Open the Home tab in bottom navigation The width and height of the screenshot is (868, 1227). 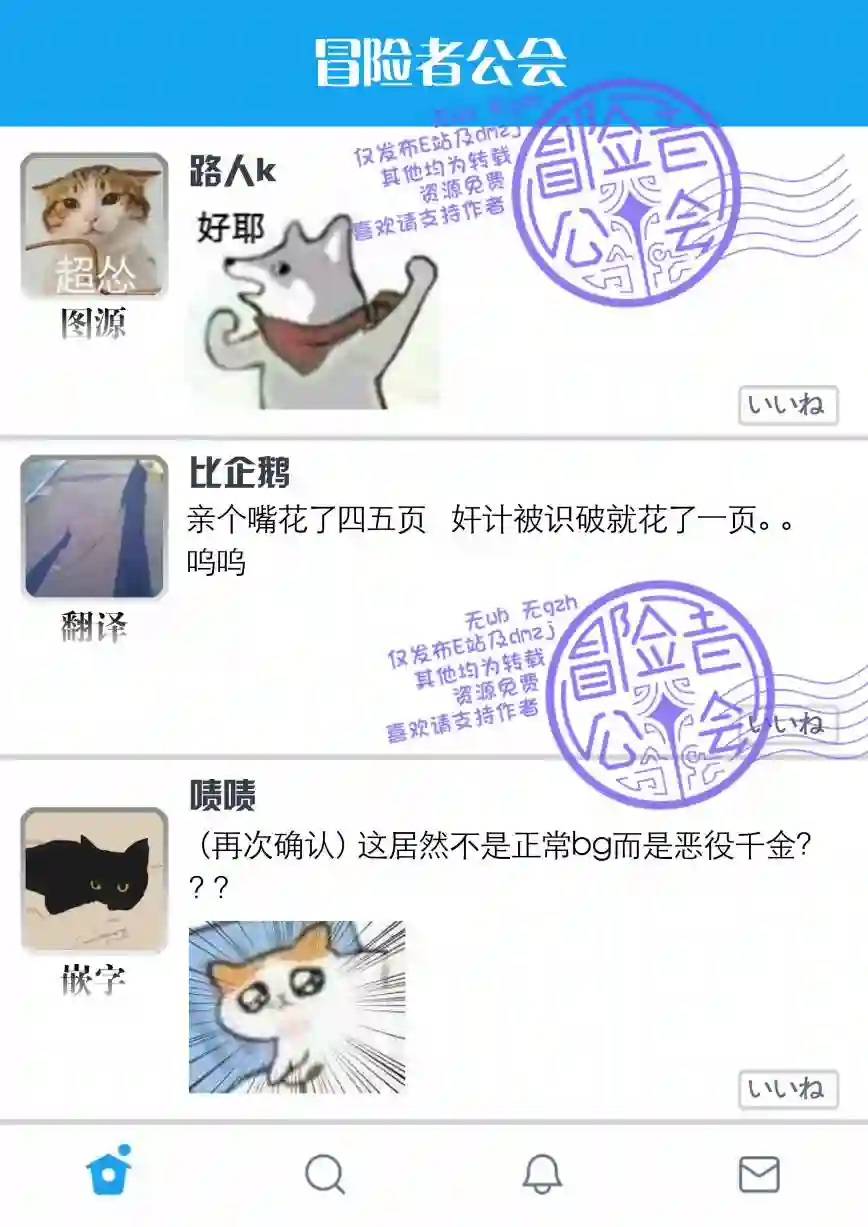coord(108,1175)
